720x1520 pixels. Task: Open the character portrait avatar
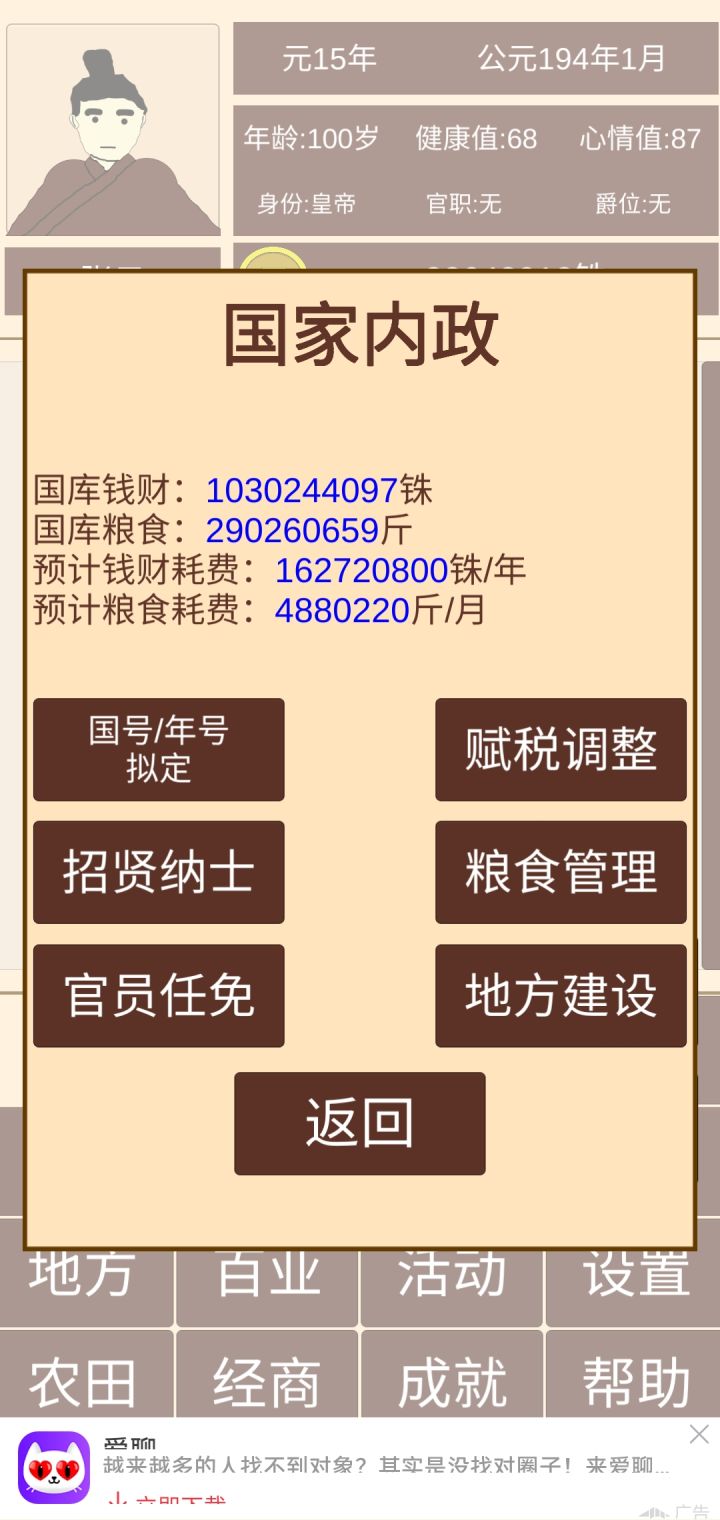113,130
